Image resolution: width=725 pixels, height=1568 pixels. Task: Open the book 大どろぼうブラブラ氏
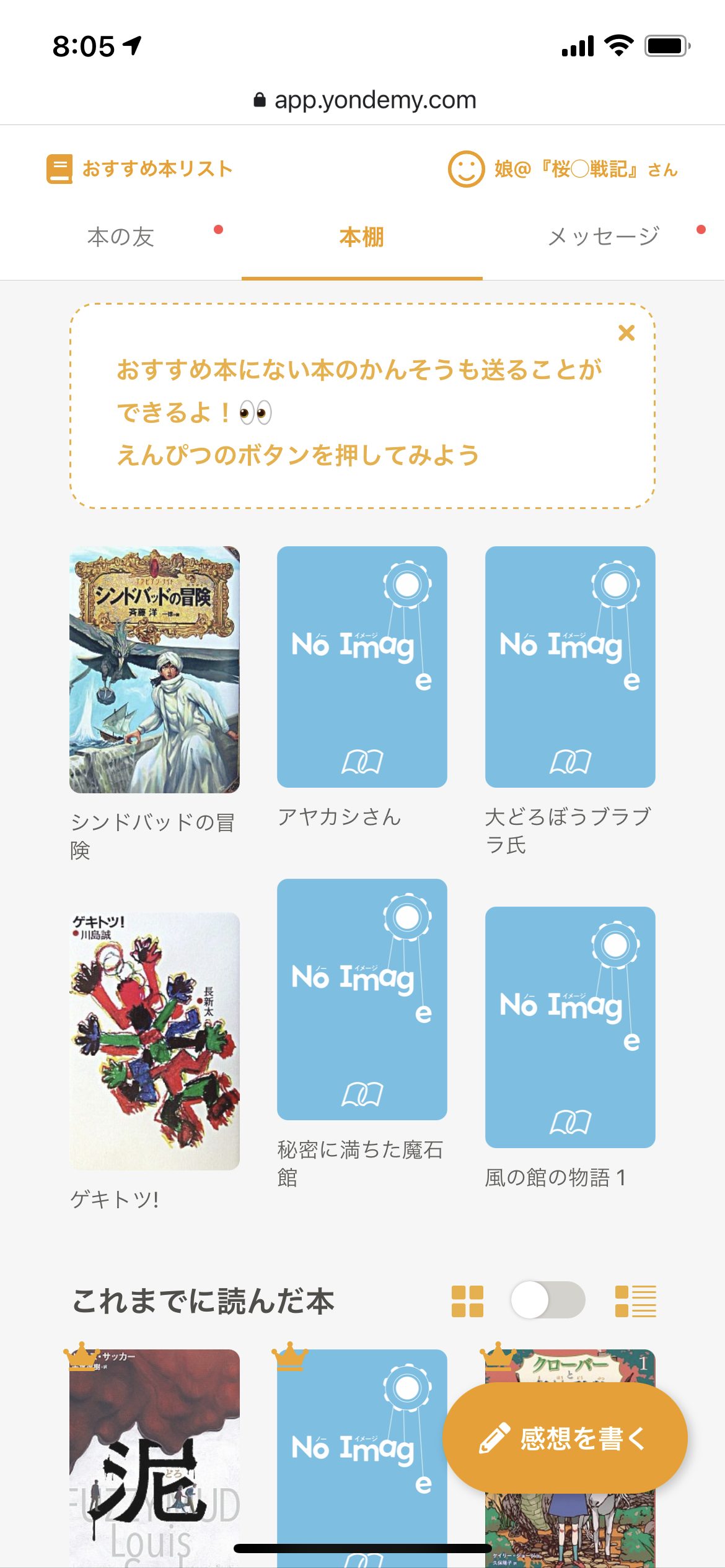tap(570, 667)
